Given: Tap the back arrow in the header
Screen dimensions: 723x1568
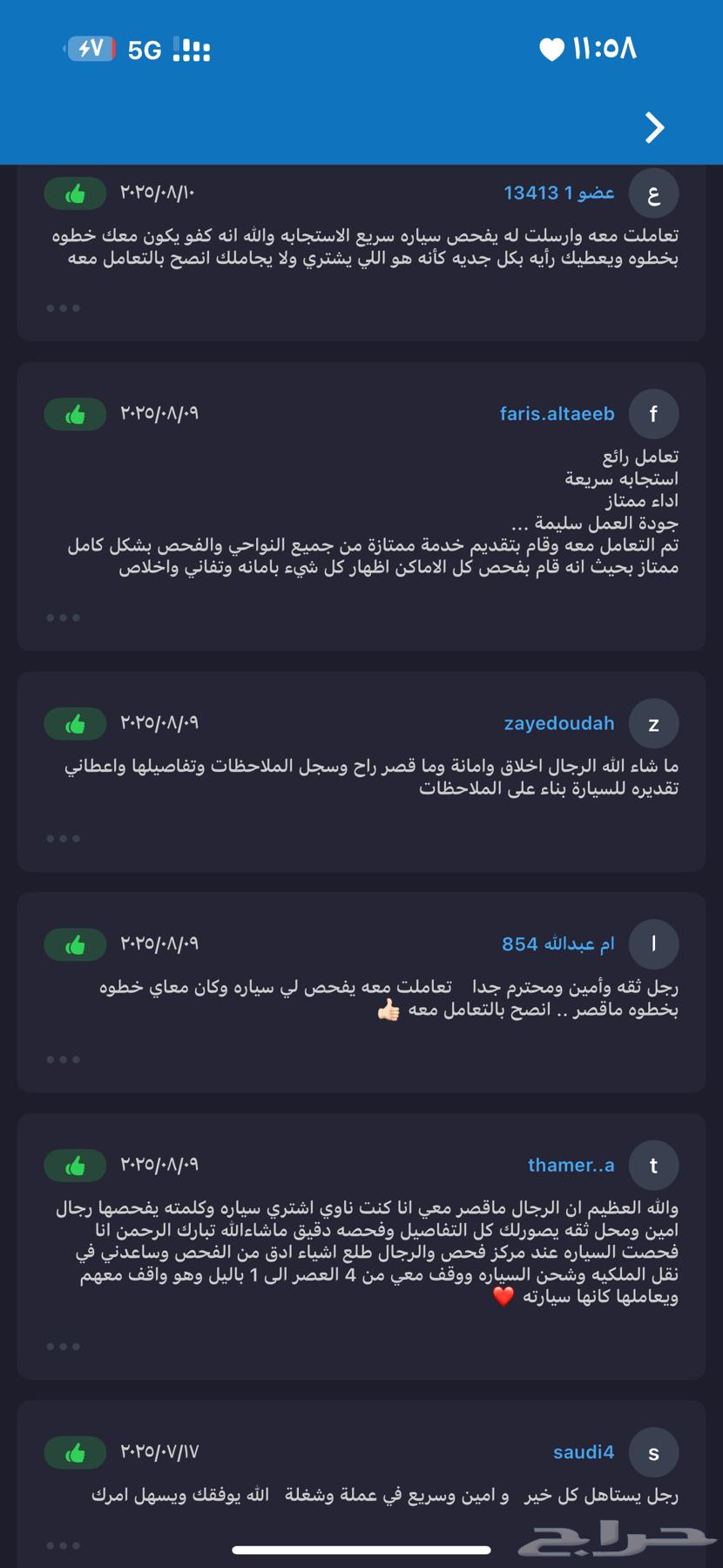Looking at the screenshot, I should [654, 128].
